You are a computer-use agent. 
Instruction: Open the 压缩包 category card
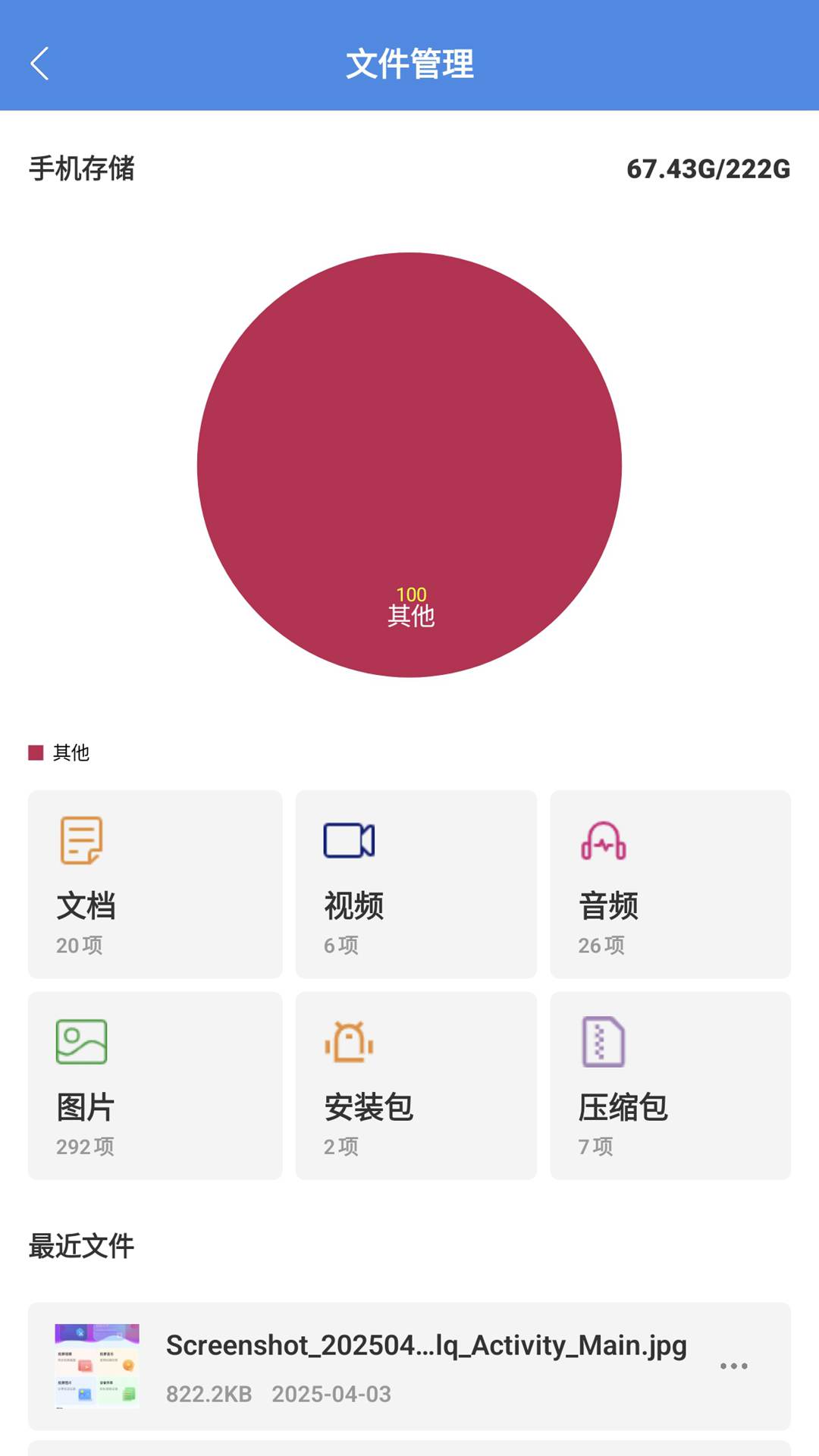coord(670,1085)
